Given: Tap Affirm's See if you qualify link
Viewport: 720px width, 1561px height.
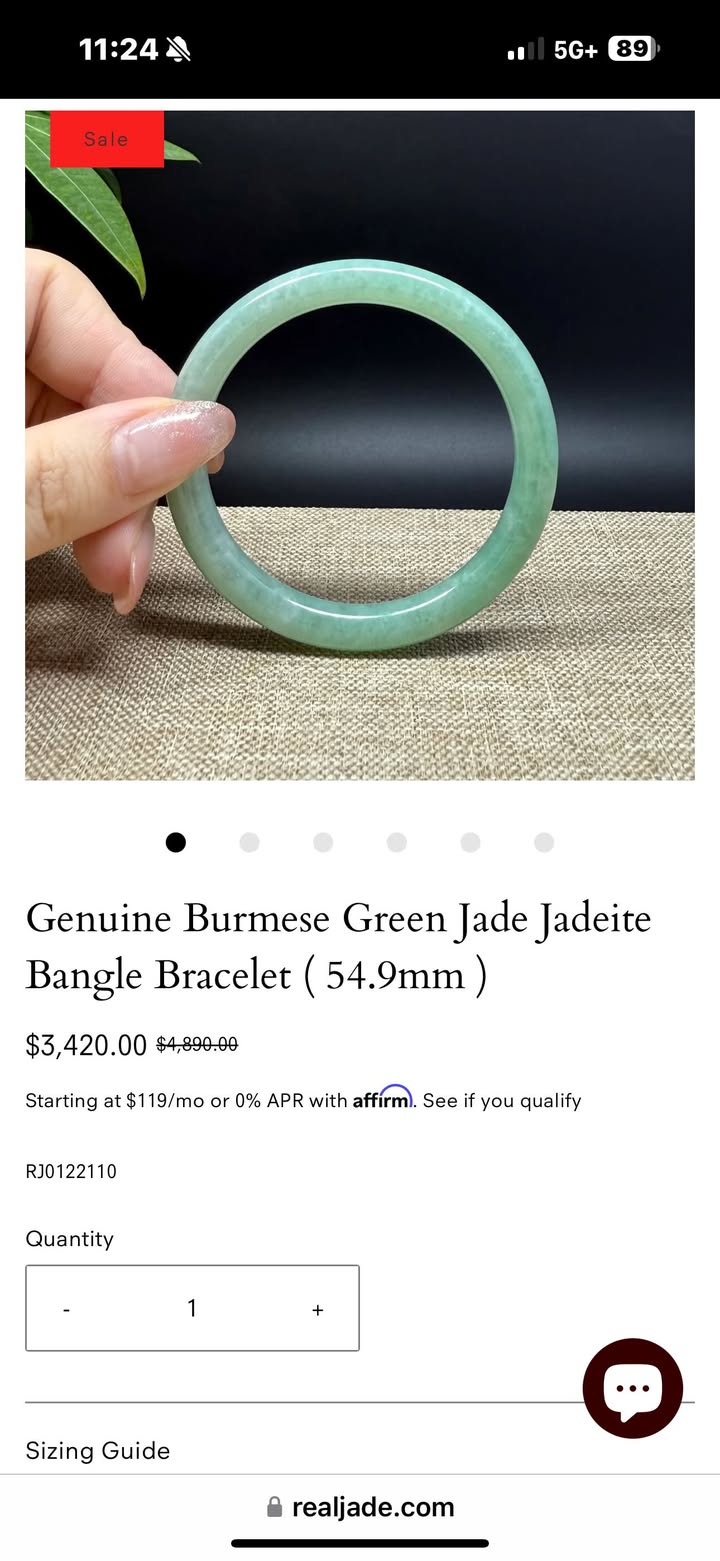Looking at the screenshot, I should pyautogui.click(x=502, y=1101).
